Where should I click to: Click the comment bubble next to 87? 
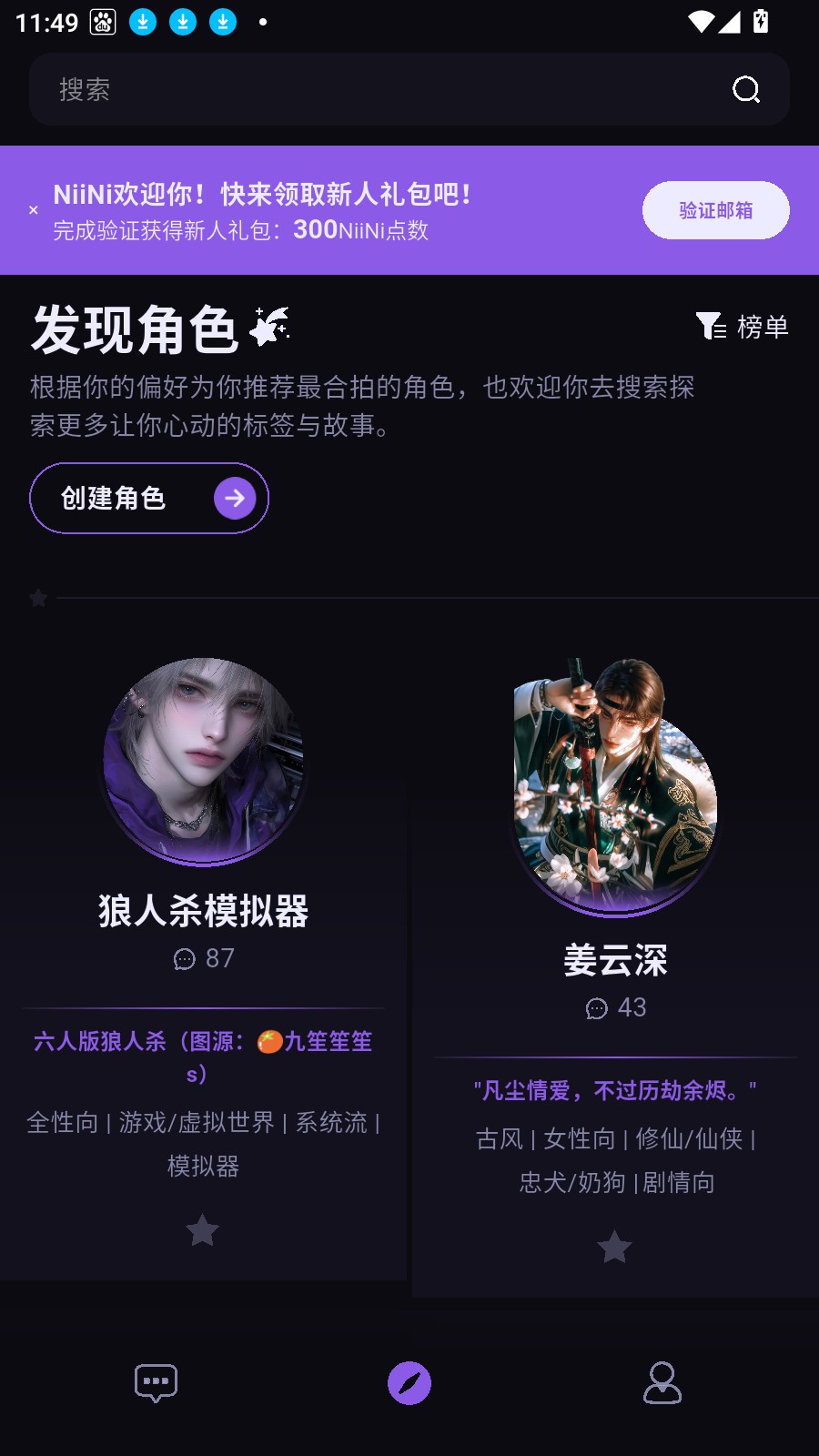183,960
